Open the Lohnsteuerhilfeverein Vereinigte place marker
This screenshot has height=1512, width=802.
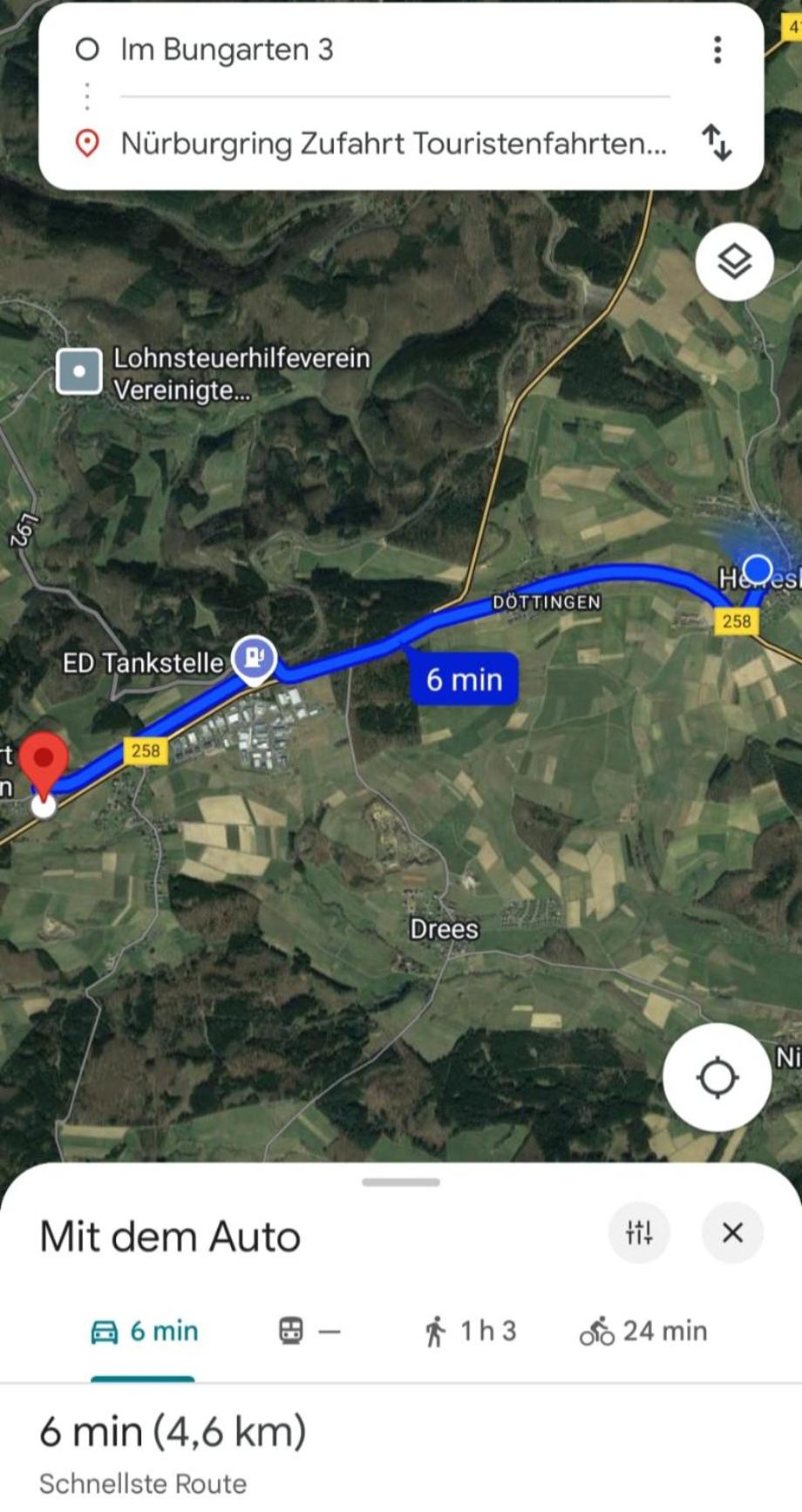coord(79,372)
